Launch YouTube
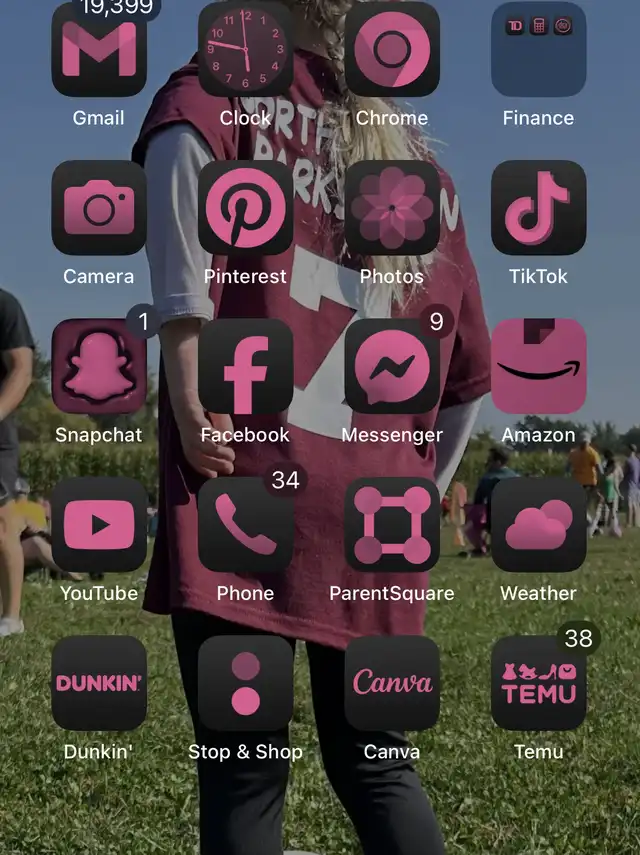This screenshot has width=640, height=855. tap(99, 524)
